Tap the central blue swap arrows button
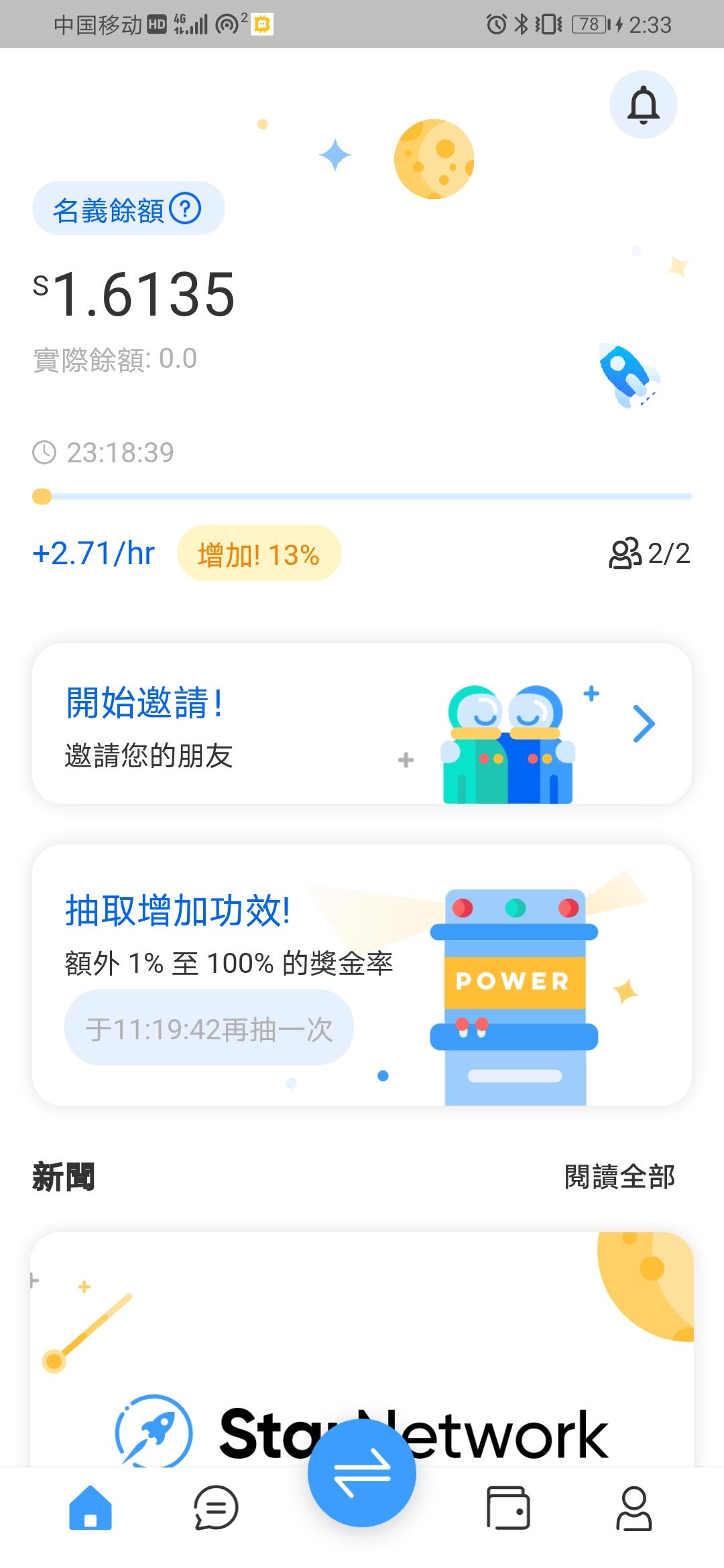The height and width of the screenshot is (1568, 724). (362, 1473)
